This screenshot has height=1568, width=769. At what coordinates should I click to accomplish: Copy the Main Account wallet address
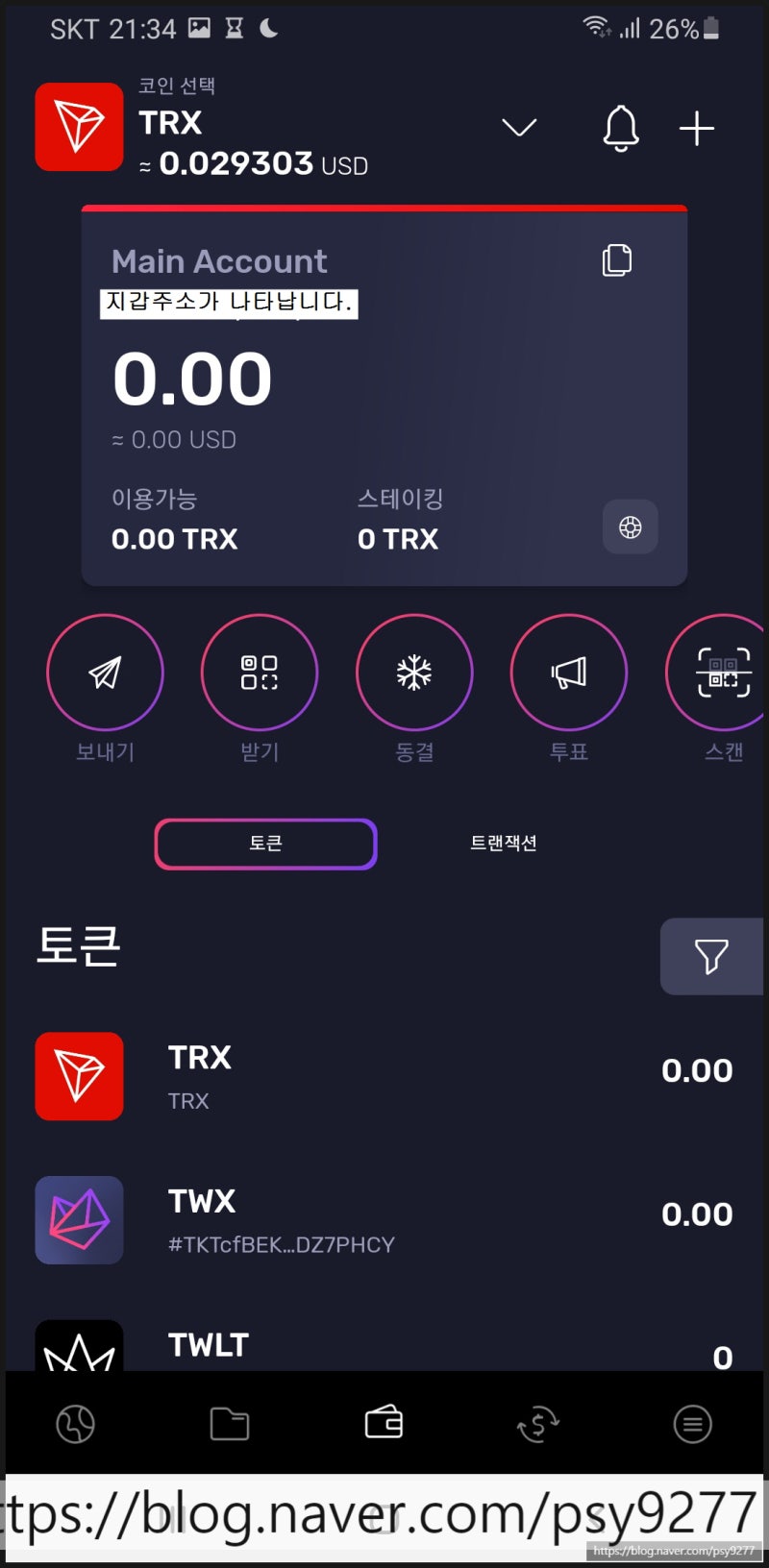(617, 259)
